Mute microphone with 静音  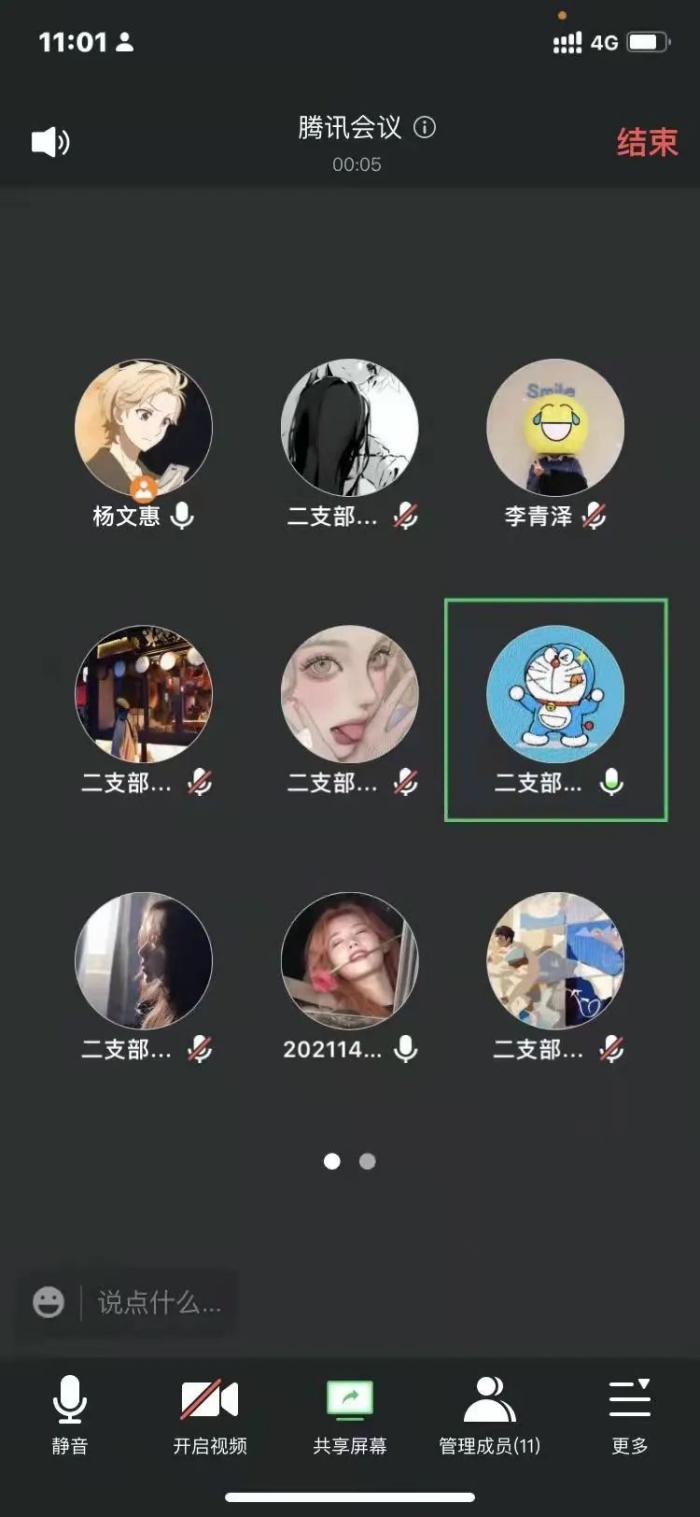[x=69, y=1413]
